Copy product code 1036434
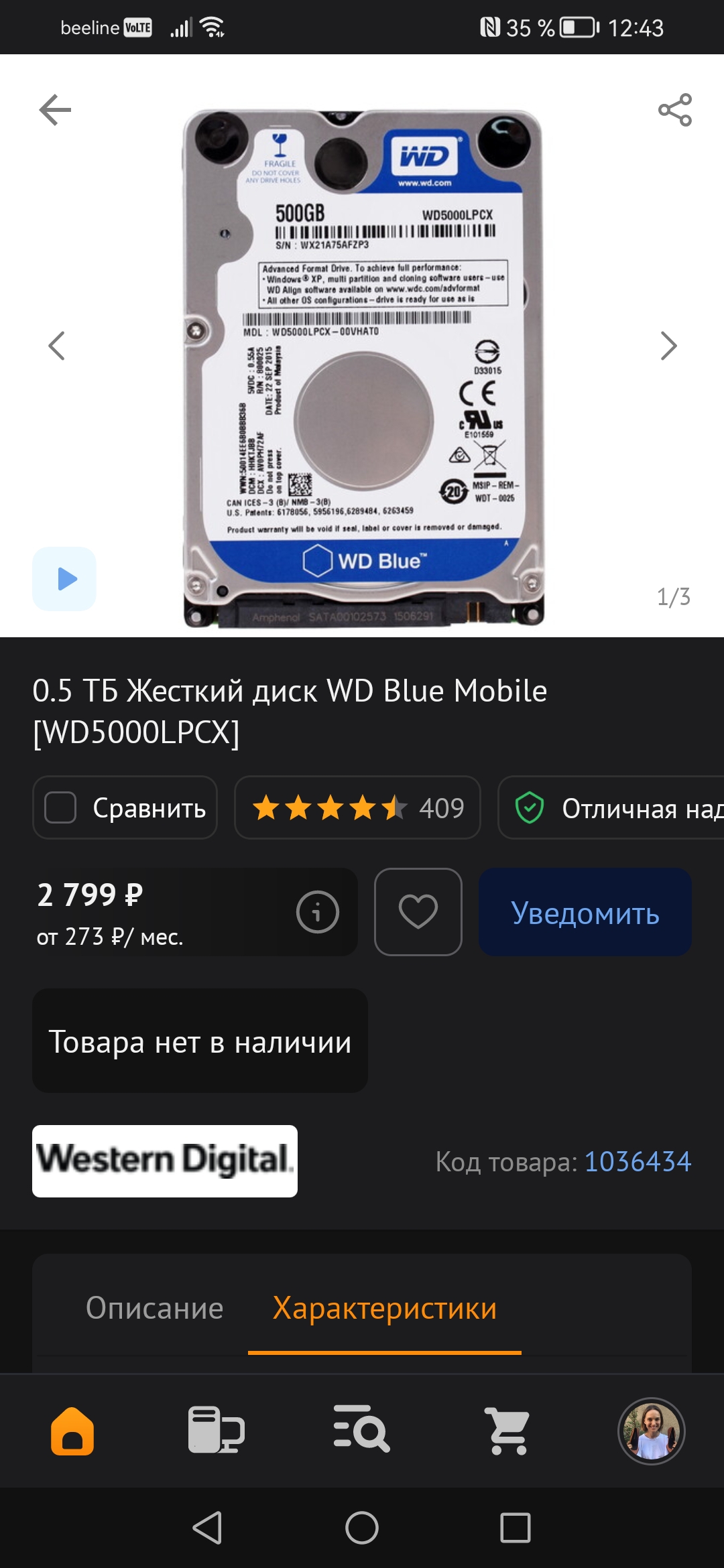724x1568 pixels. pos(638,1161)
